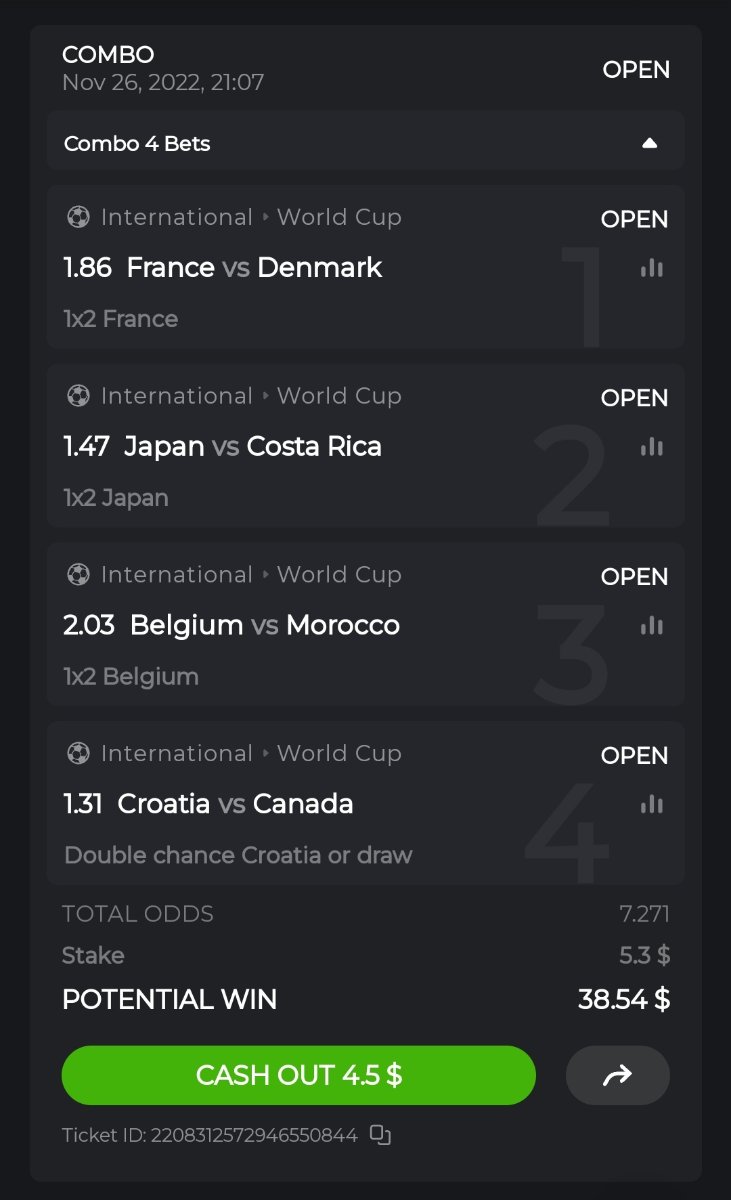Viewport: 731px width, 1200px height.
Task: Open the Belgium vs Morocco bet card
Action: 300,625
